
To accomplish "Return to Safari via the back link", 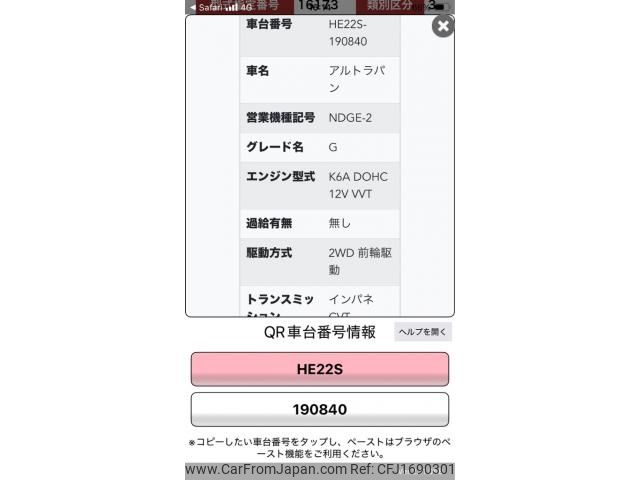I will tap(204, 7).
